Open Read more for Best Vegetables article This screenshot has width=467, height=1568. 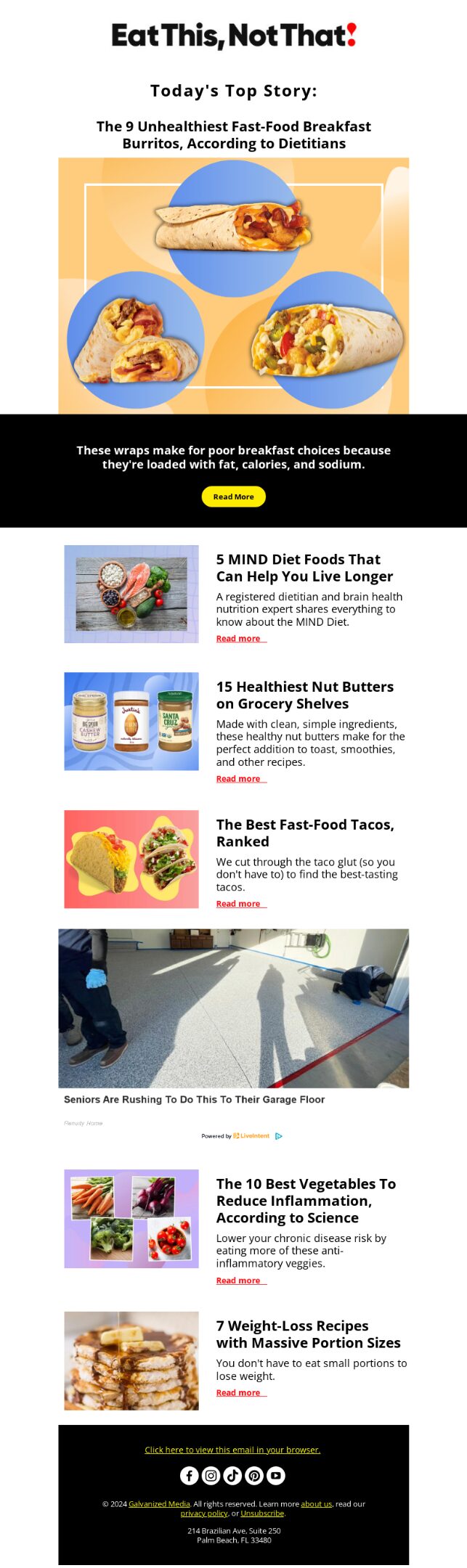coord(238,1281)
